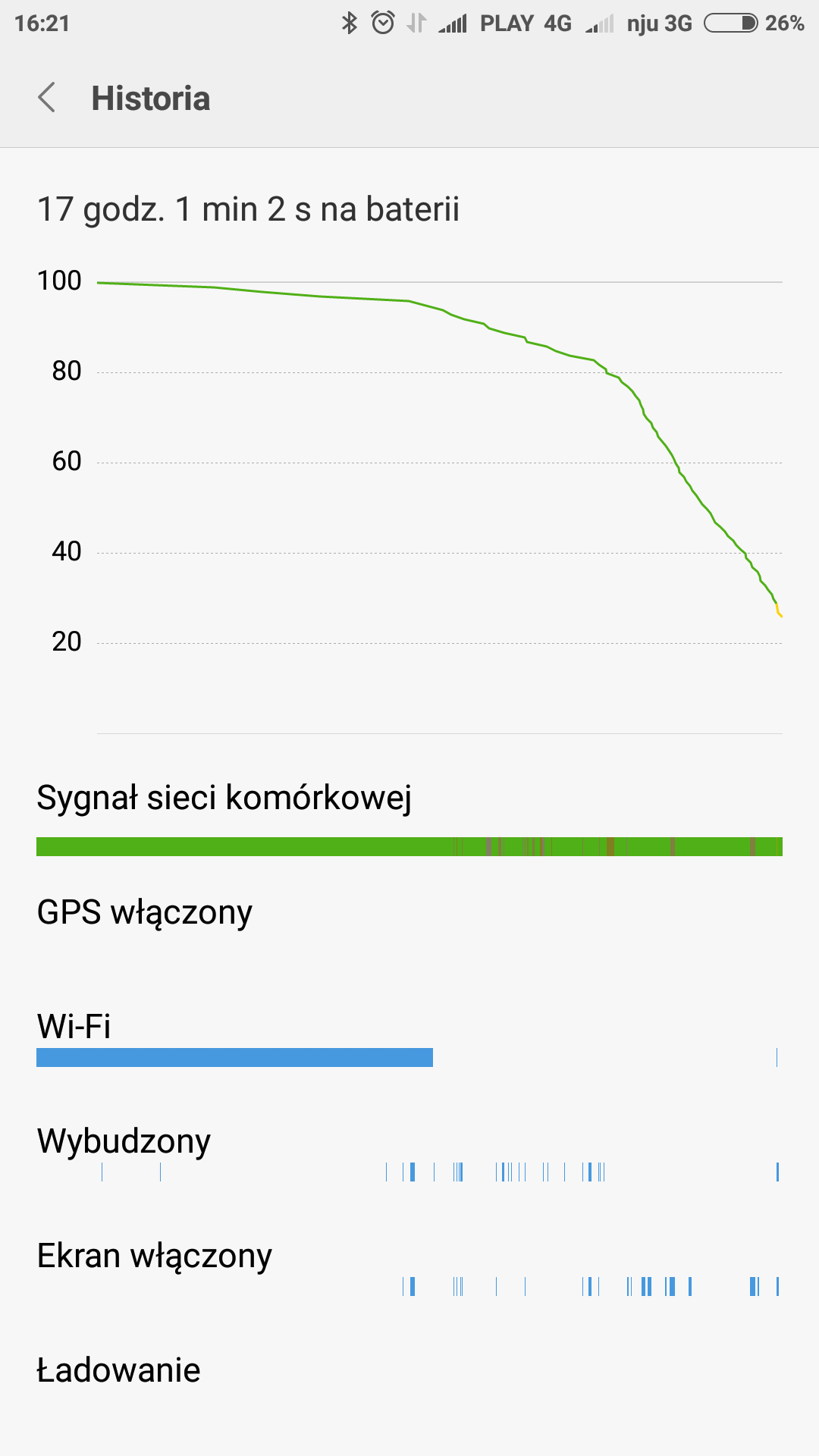Go back from the Historia screen
Viewport: 819px width, 1456px height.
tap(47, 98)
